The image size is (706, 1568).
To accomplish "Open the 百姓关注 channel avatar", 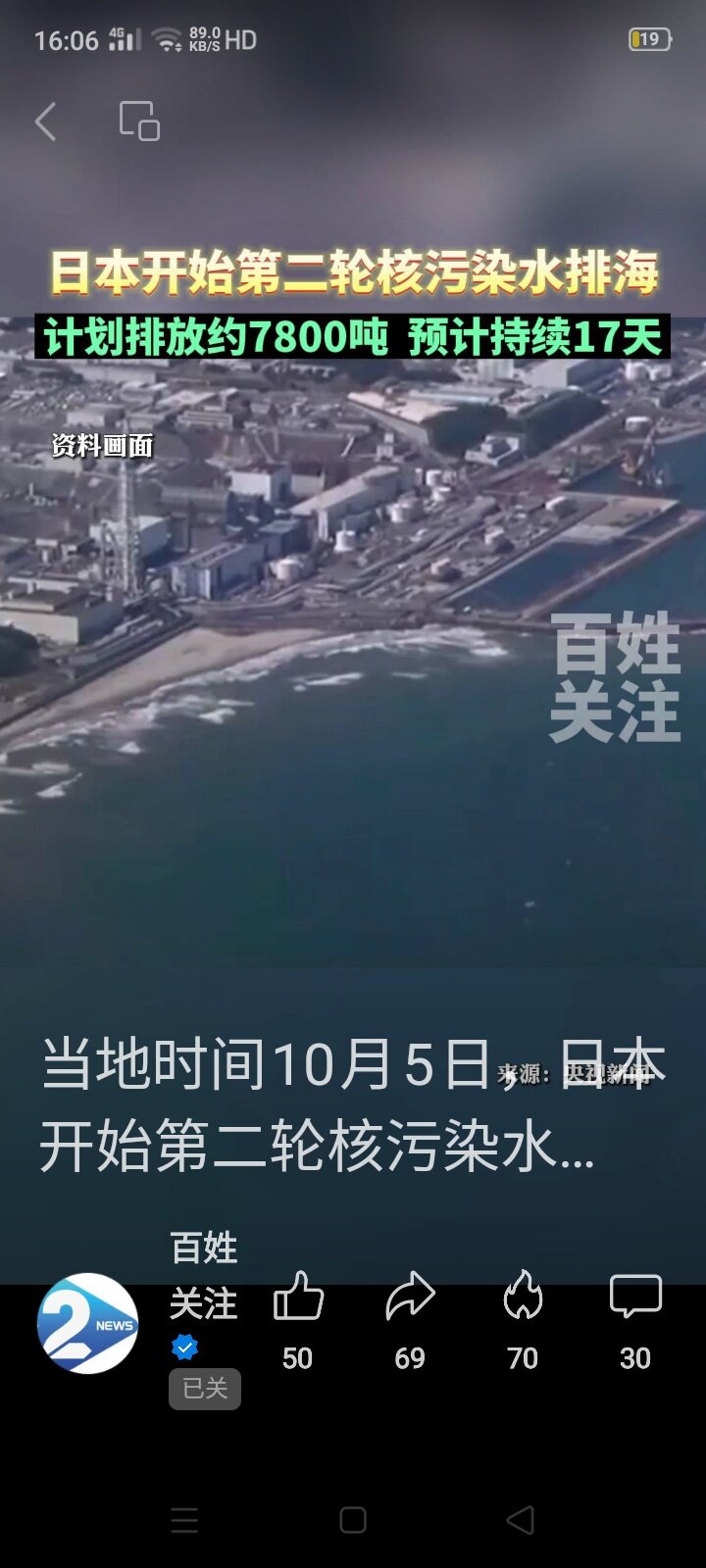I will click(x=88, y=1323).
